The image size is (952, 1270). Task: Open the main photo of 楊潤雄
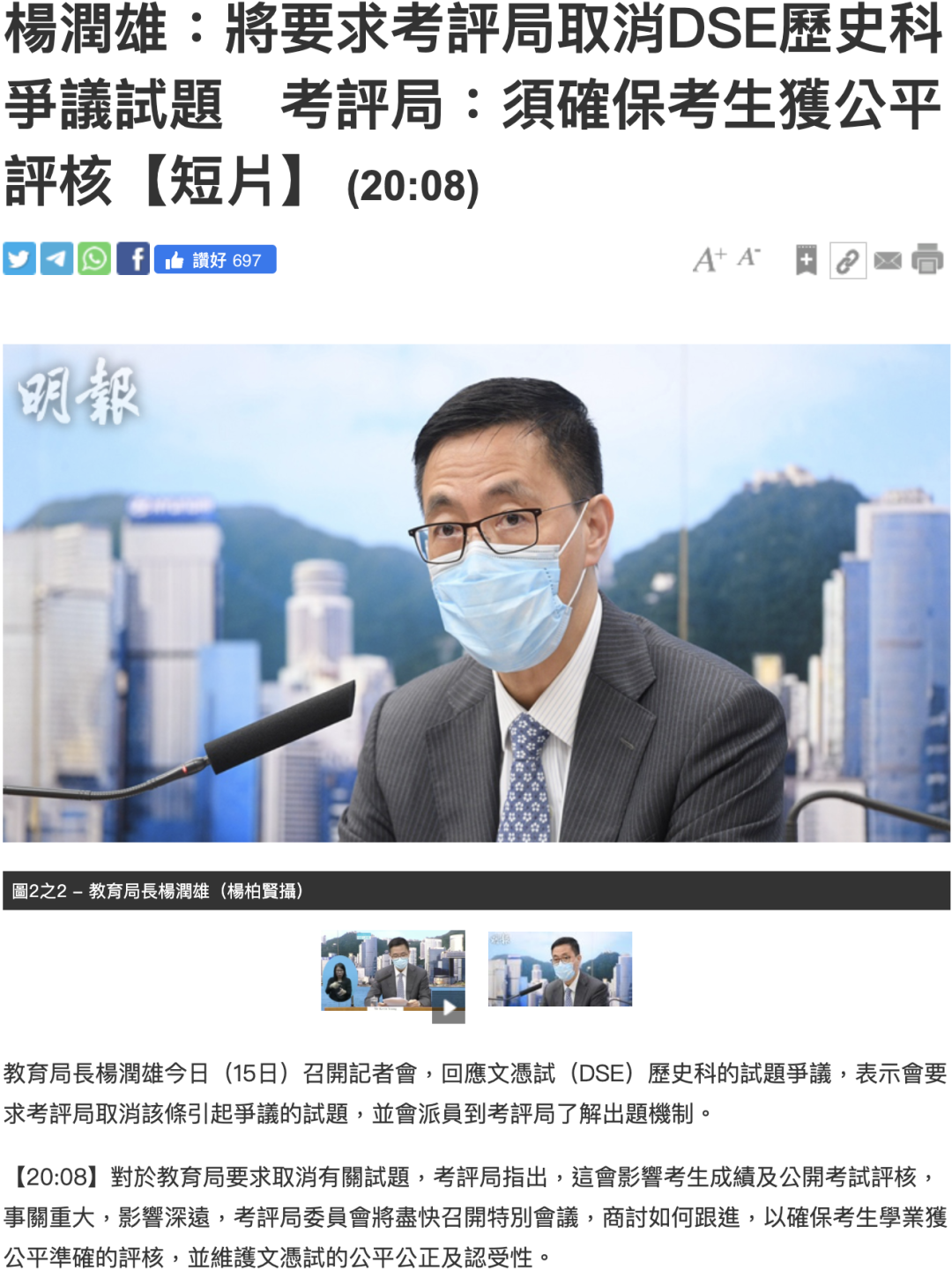point(476,593)
